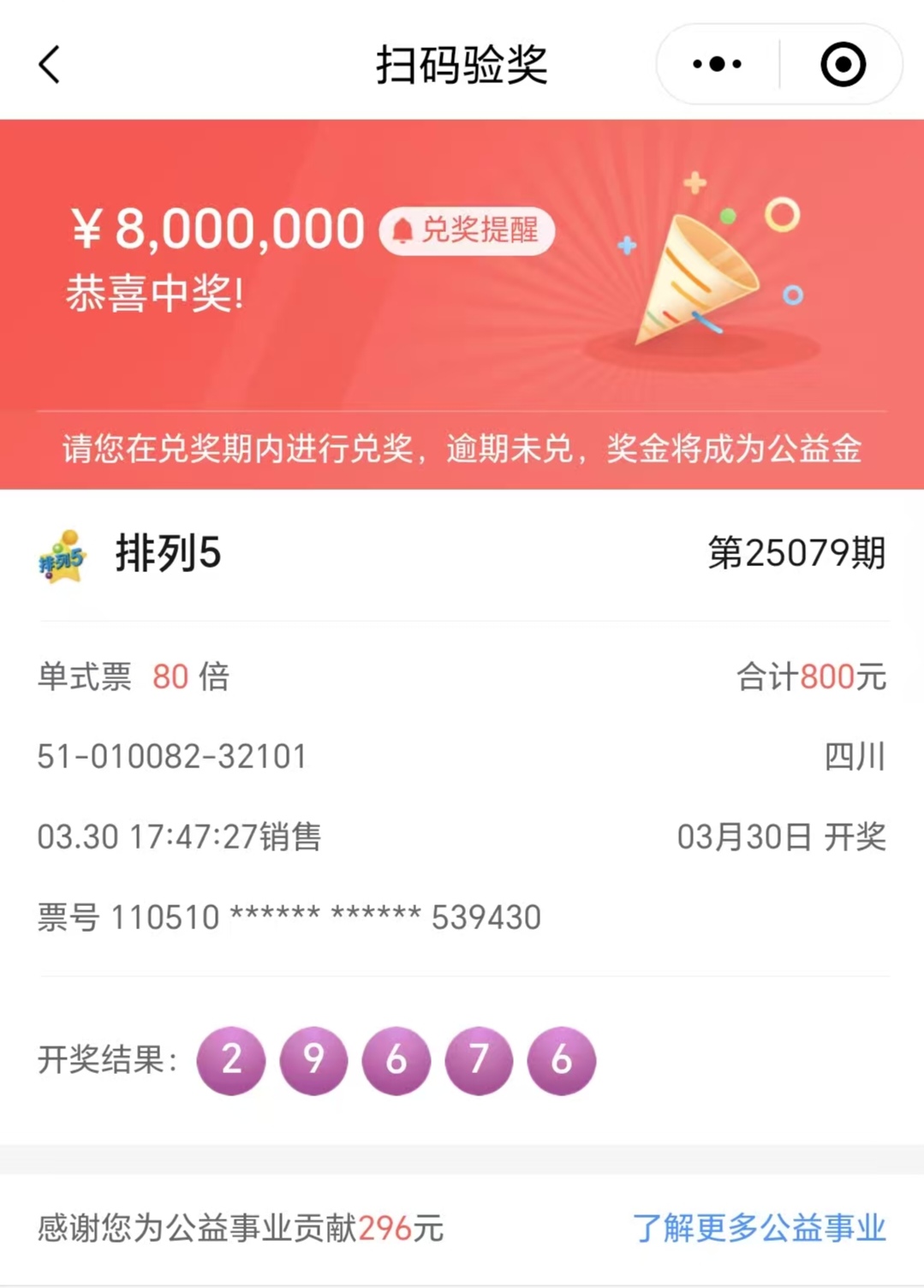
Task: Open the 了解更多公益事业 link
Action: pyautogui.click(x=759, y=1228)
